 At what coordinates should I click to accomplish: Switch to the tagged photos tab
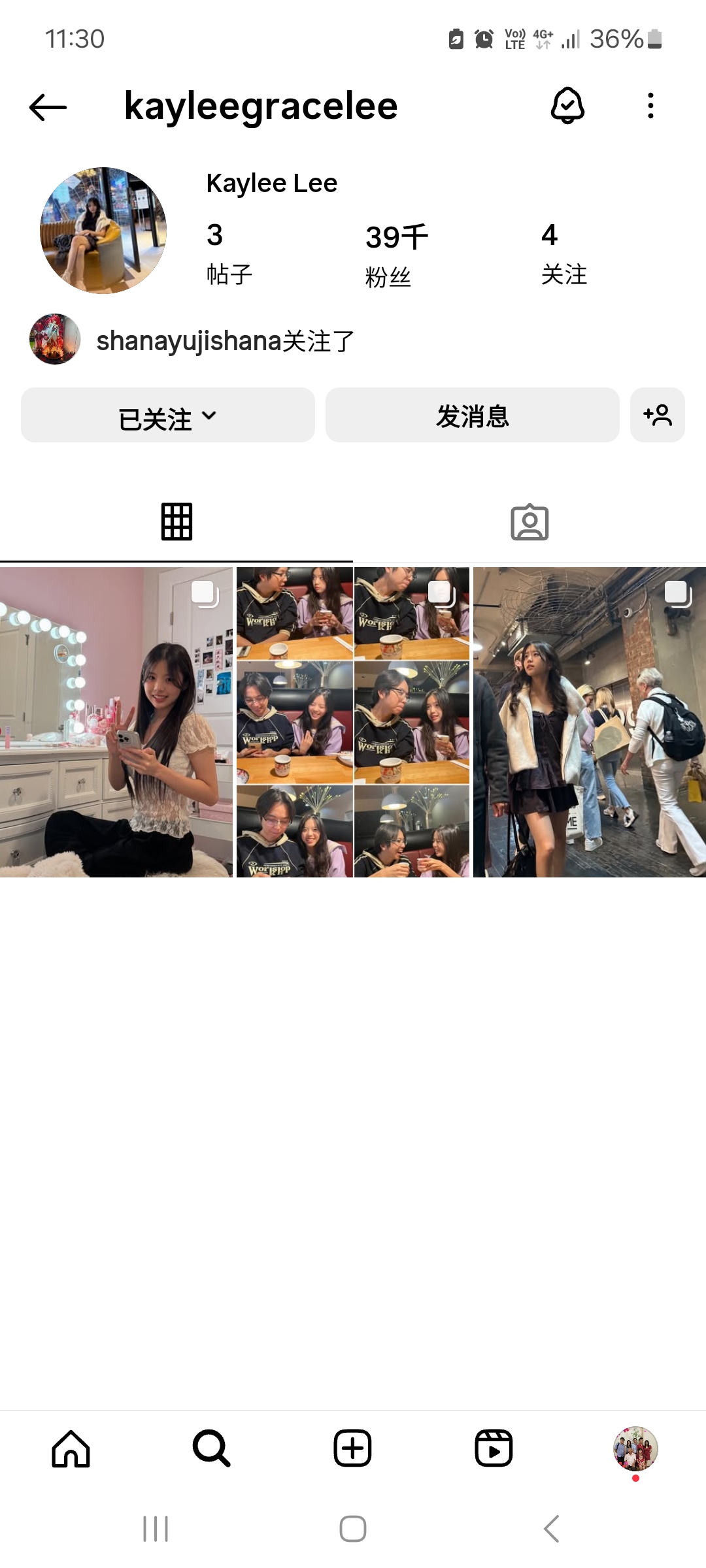[x=529, y=522]
